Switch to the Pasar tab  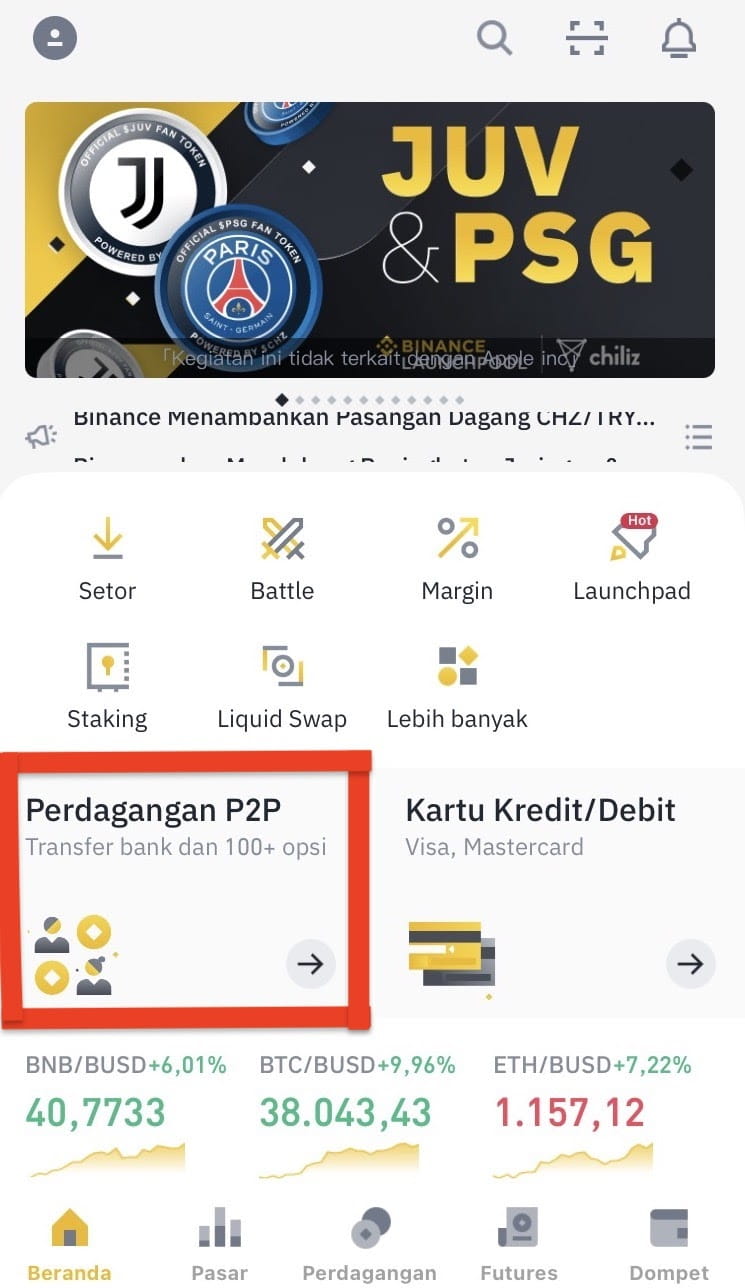(219, 1245)
